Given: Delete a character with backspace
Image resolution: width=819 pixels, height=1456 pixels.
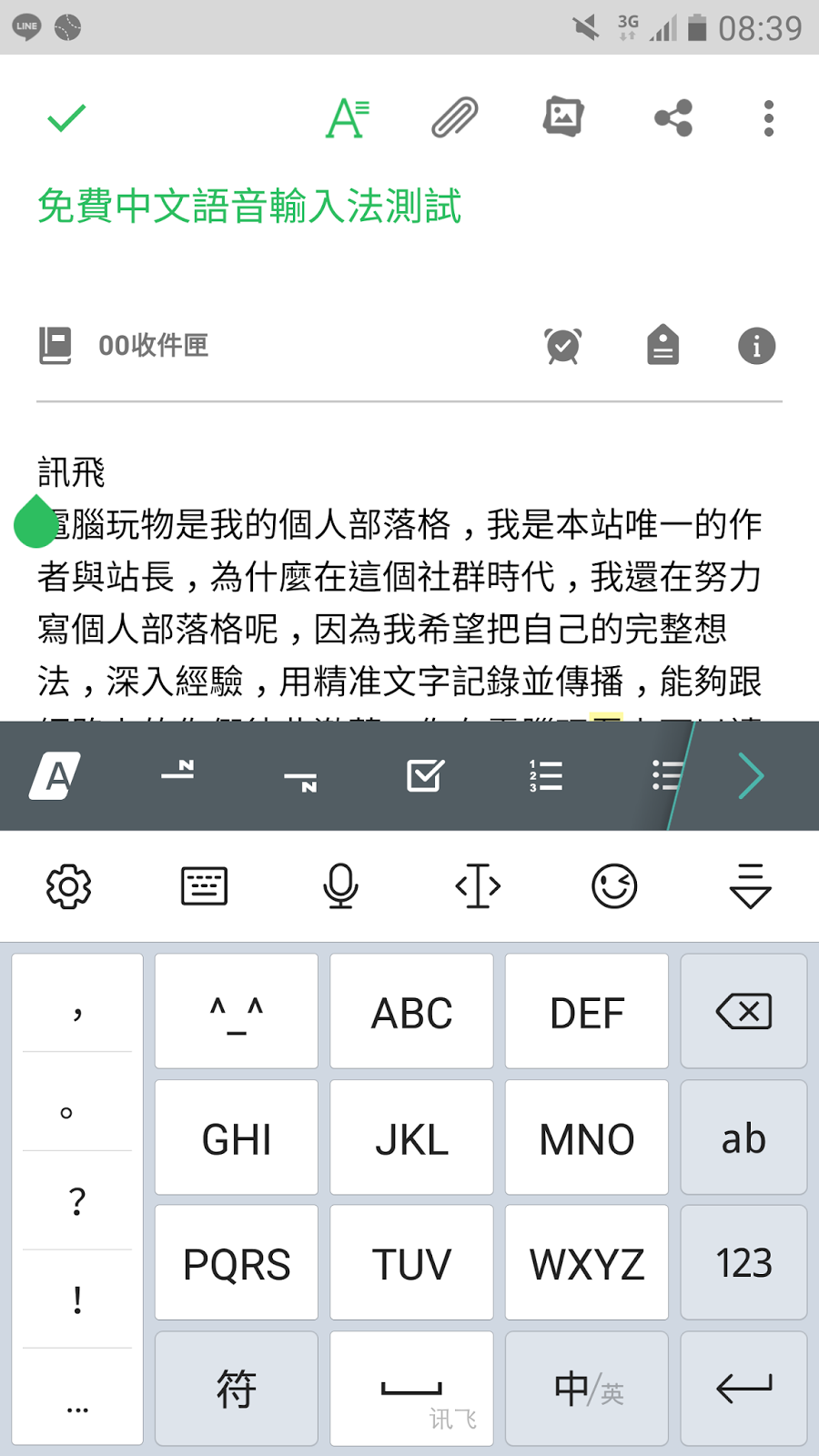Looking at the screenshot, I should 743,1011.
